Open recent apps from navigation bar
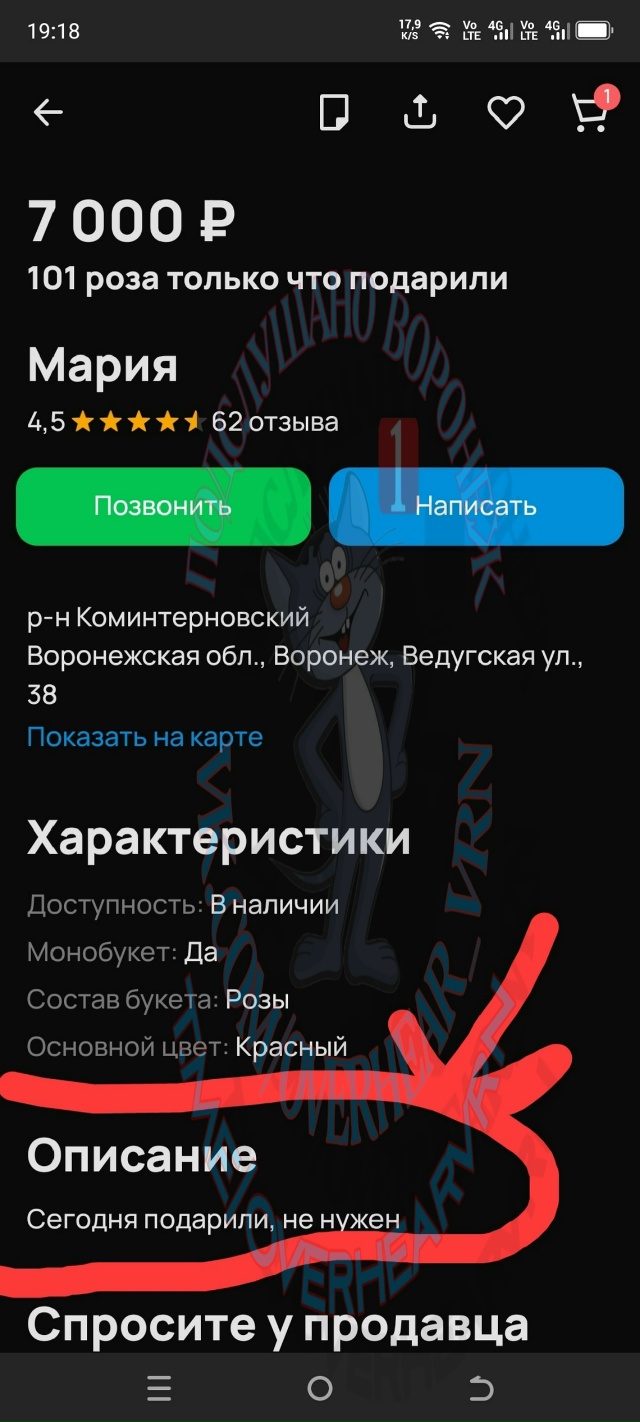The width and height of the screenshot is (640, 1422). [x=159, y=1388]
